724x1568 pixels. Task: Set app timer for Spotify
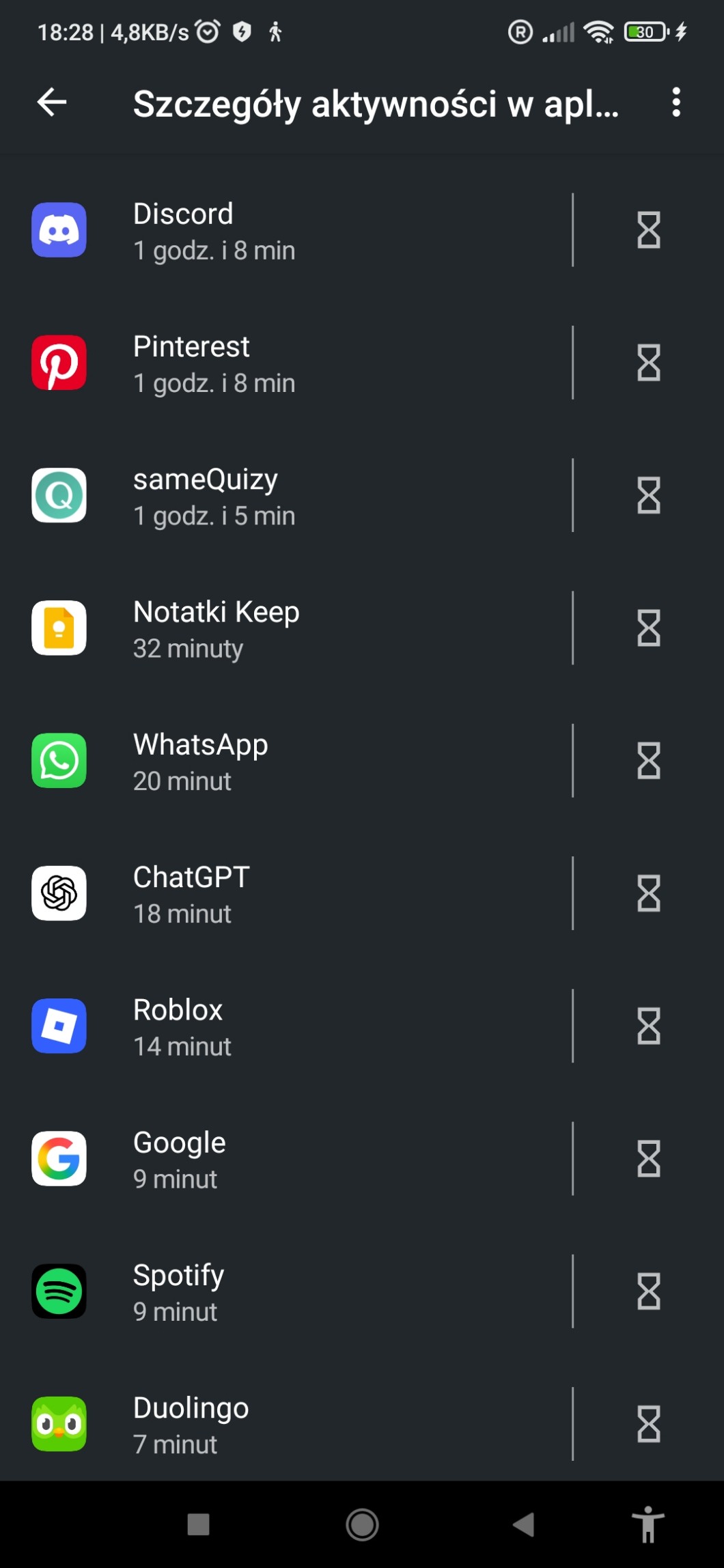(x=648, y=1291)
